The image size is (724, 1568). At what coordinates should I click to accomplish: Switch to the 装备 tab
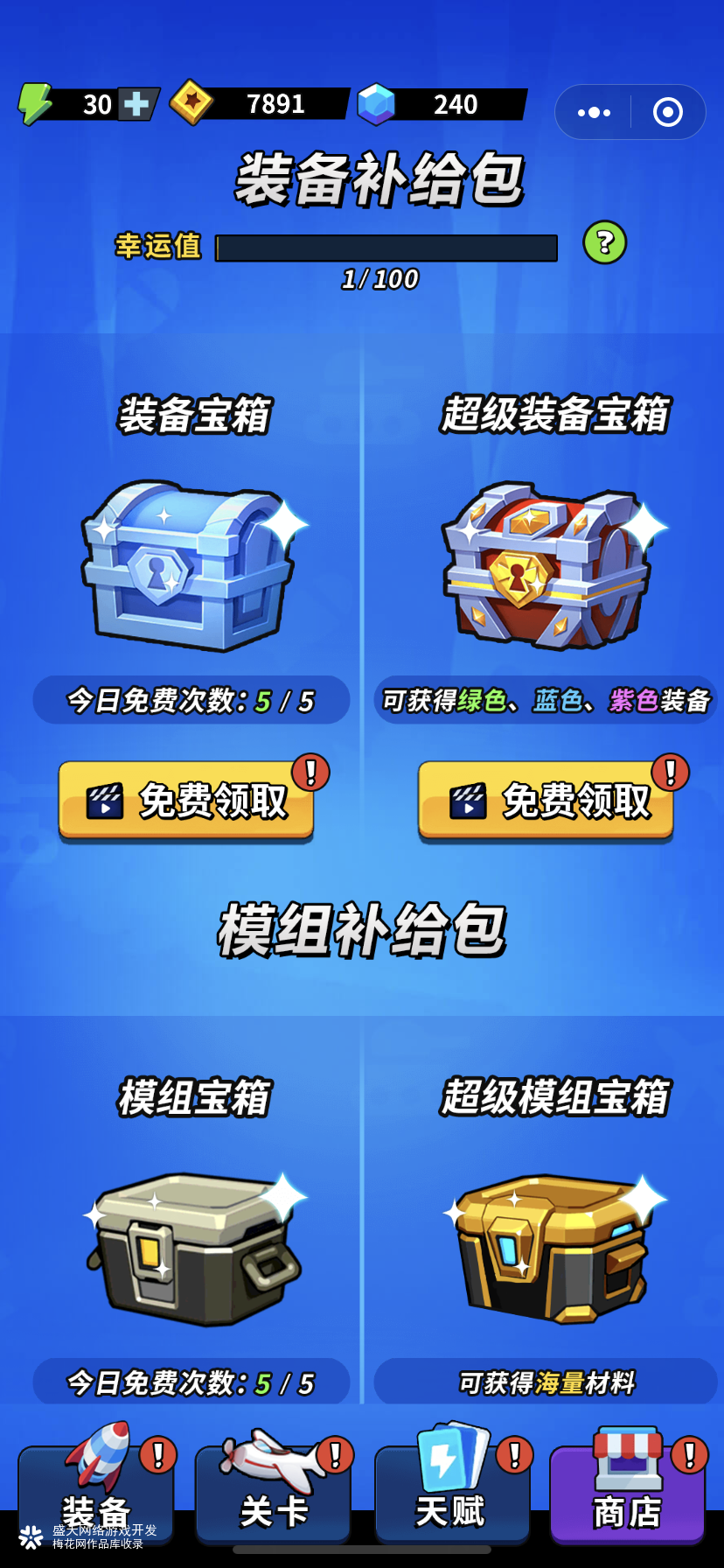point(96,1491)
